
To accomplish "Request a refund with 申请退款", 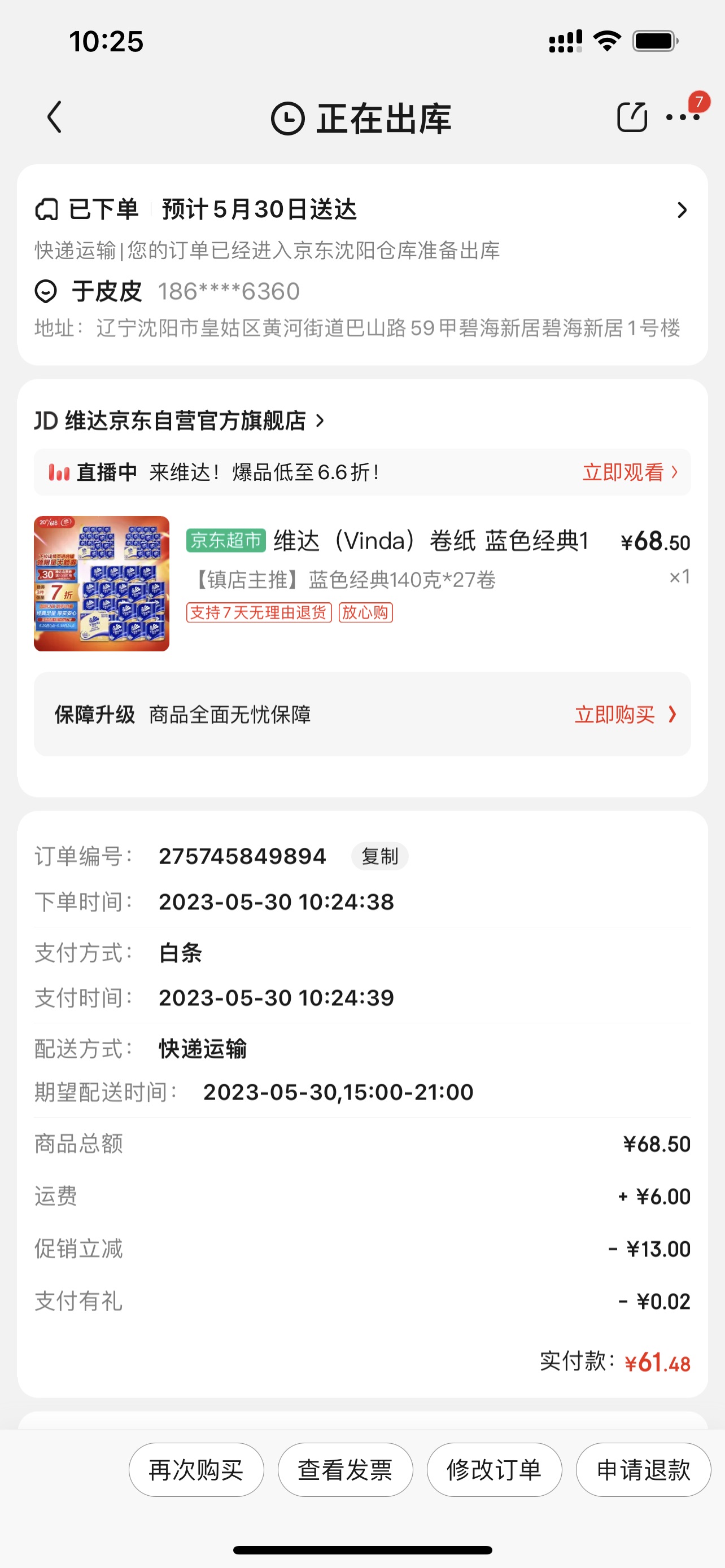I will point(643,1469).
